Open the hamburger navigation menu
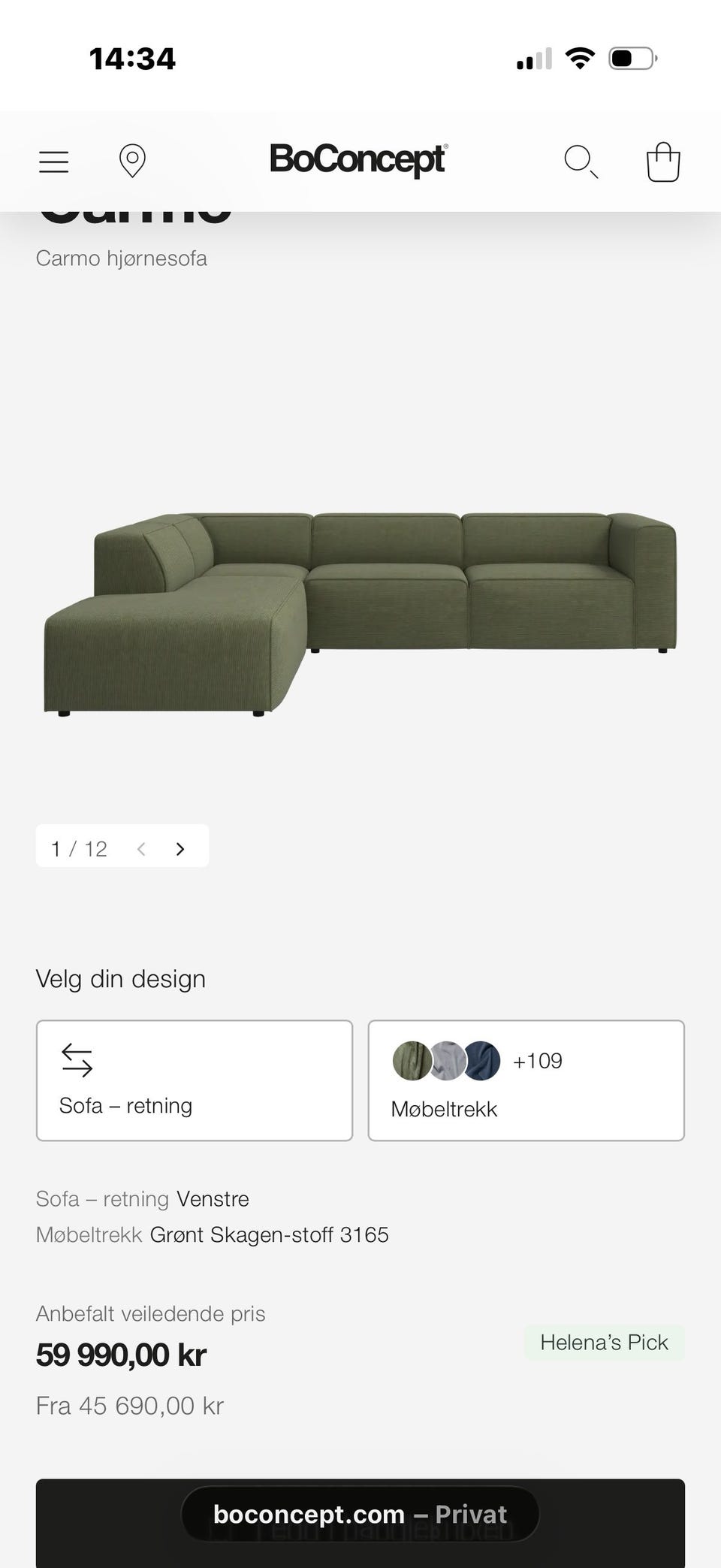 [53, 160]
